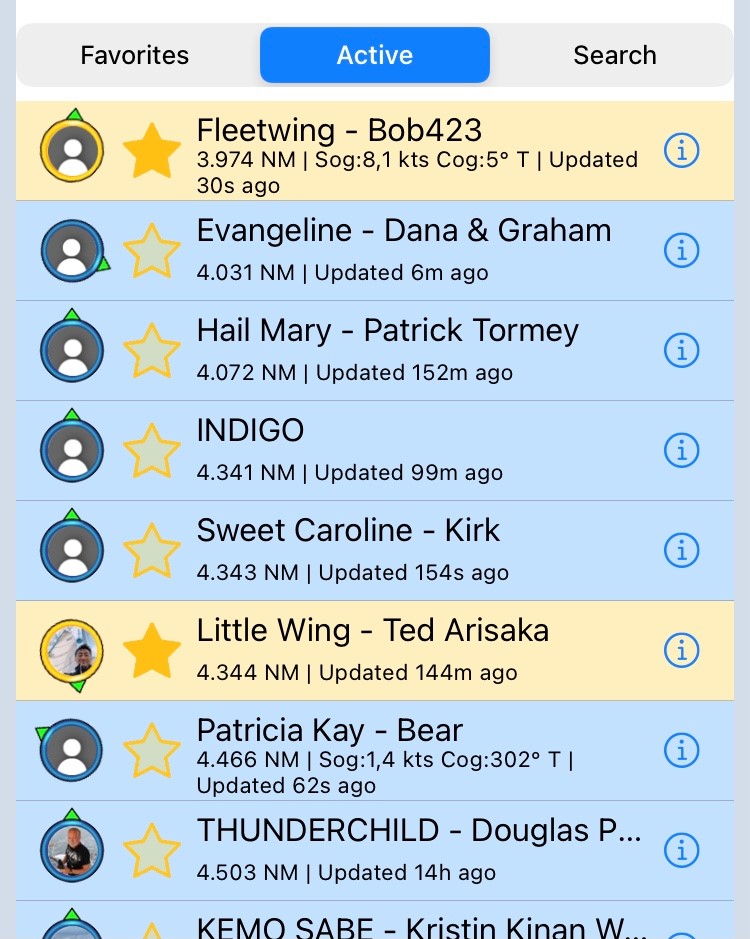Open info for Little Wing - Ted Arisaka
Screen dimensions: 750x939
[682, 651]
